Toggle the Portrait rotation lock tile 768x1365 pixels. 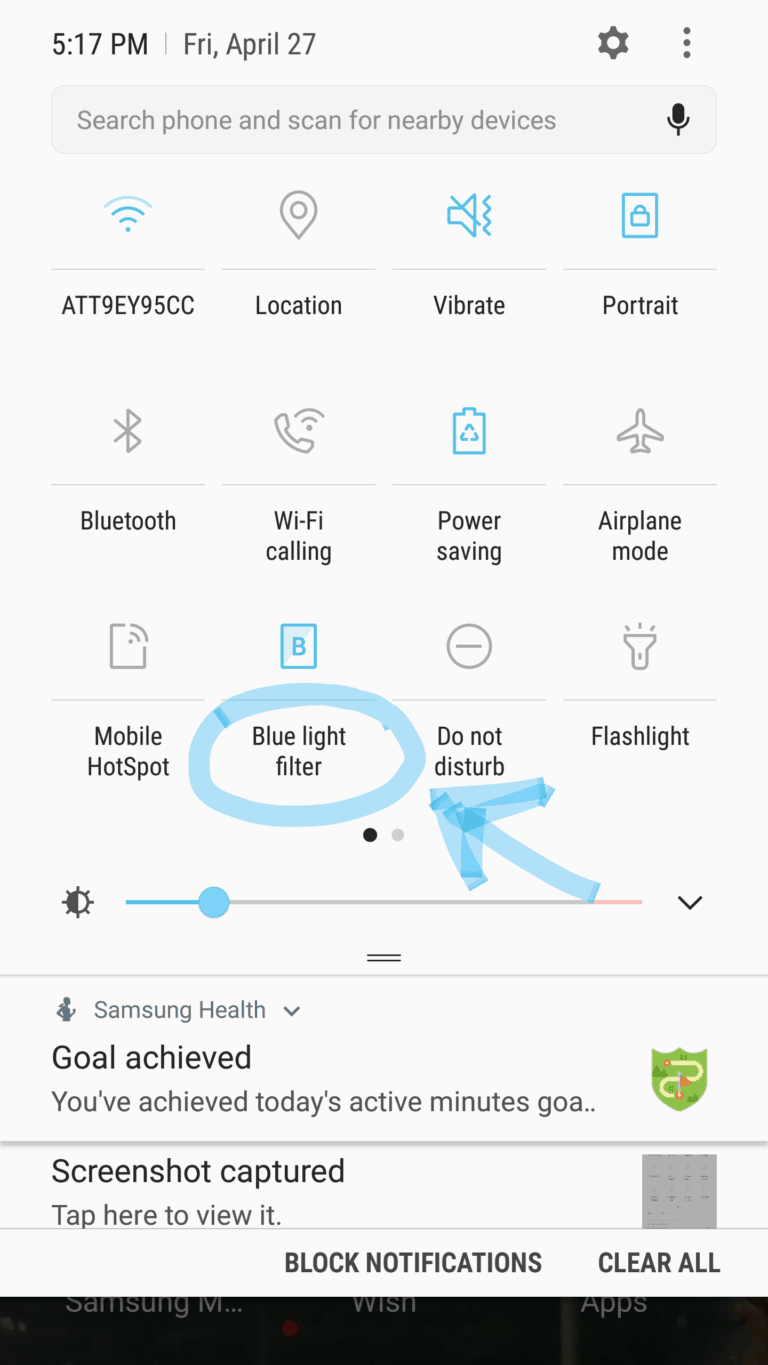tap(640, 215)
